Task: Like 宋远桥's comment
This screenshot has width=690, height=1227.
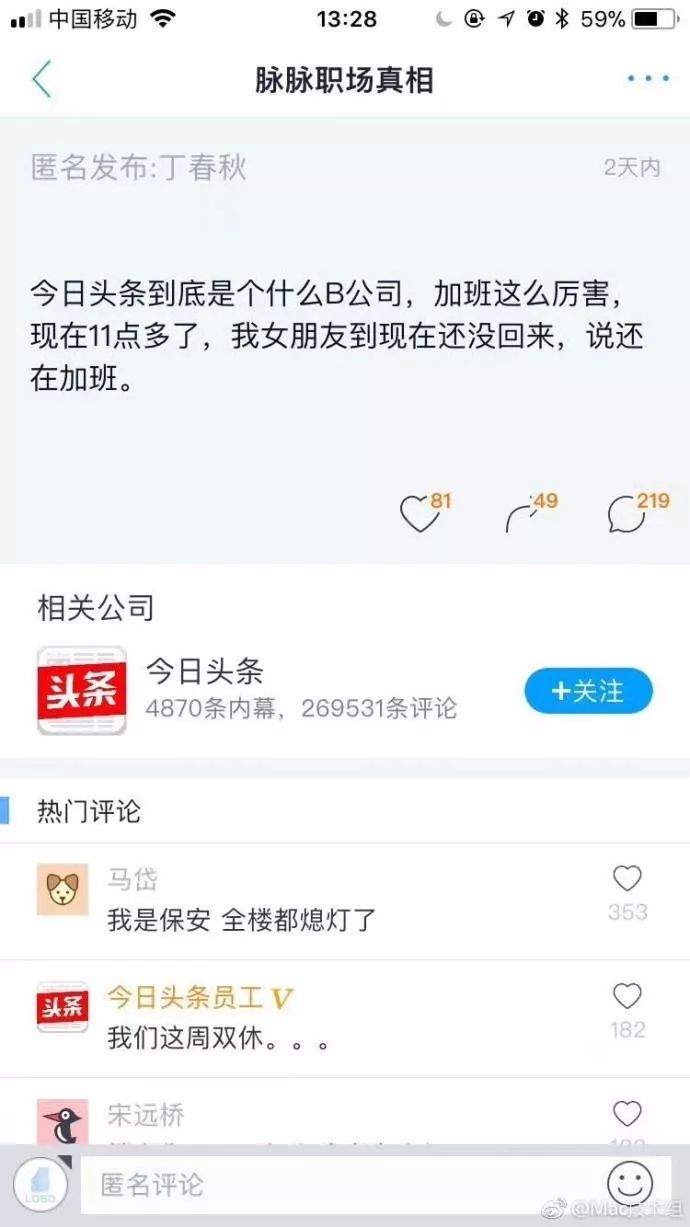Action: tap(627, 1114)
